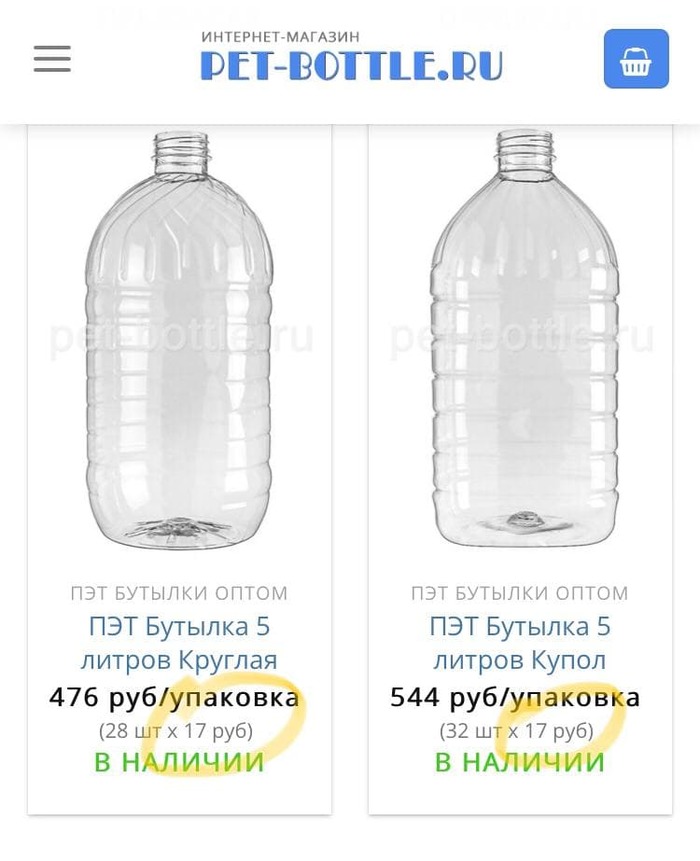700x861 pixels.
Task: Open the Круглая 5-litre bottle product image
Action: coord(179,340)
